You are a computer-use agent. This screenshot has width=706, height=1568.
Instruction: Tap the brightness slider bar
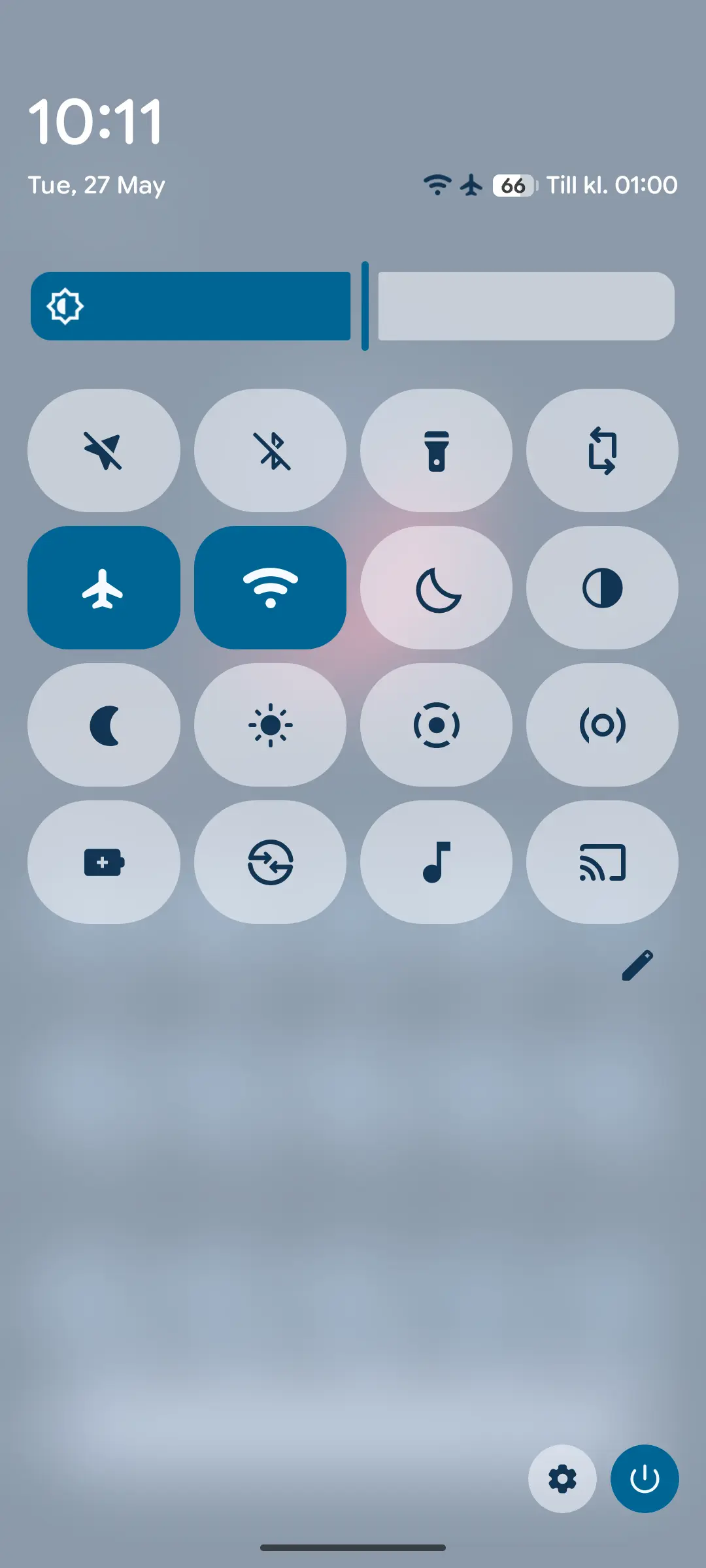tap(352, 306)
